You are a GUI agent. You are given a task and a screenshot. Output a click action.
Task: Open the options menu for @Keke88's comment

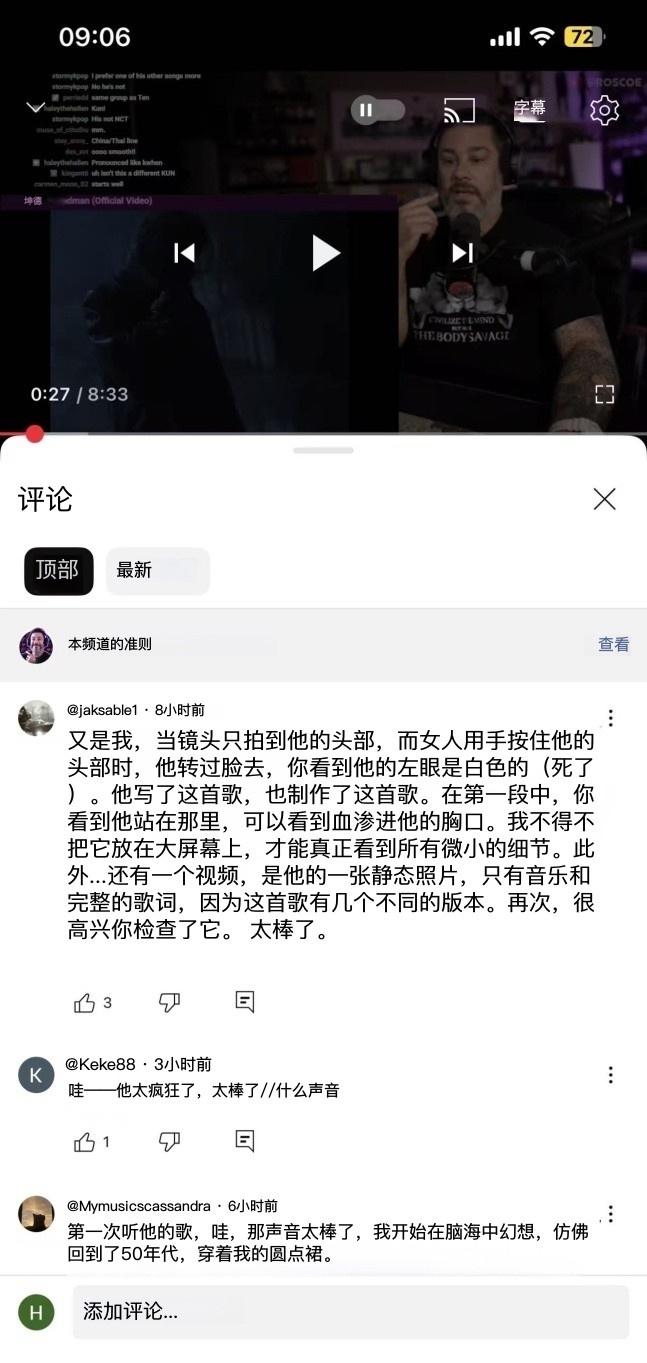(x=610, y=1075)
